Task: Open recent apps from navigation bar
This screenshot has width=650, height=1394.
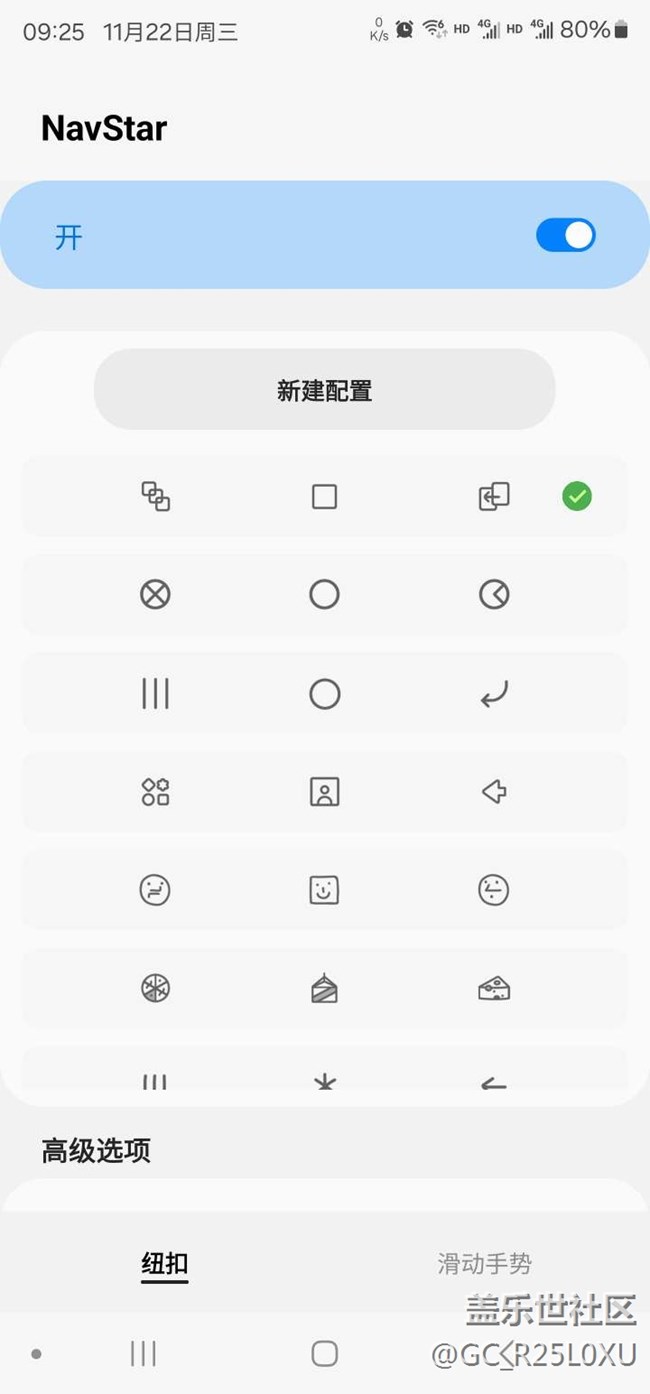Action: pos(144,1353)
